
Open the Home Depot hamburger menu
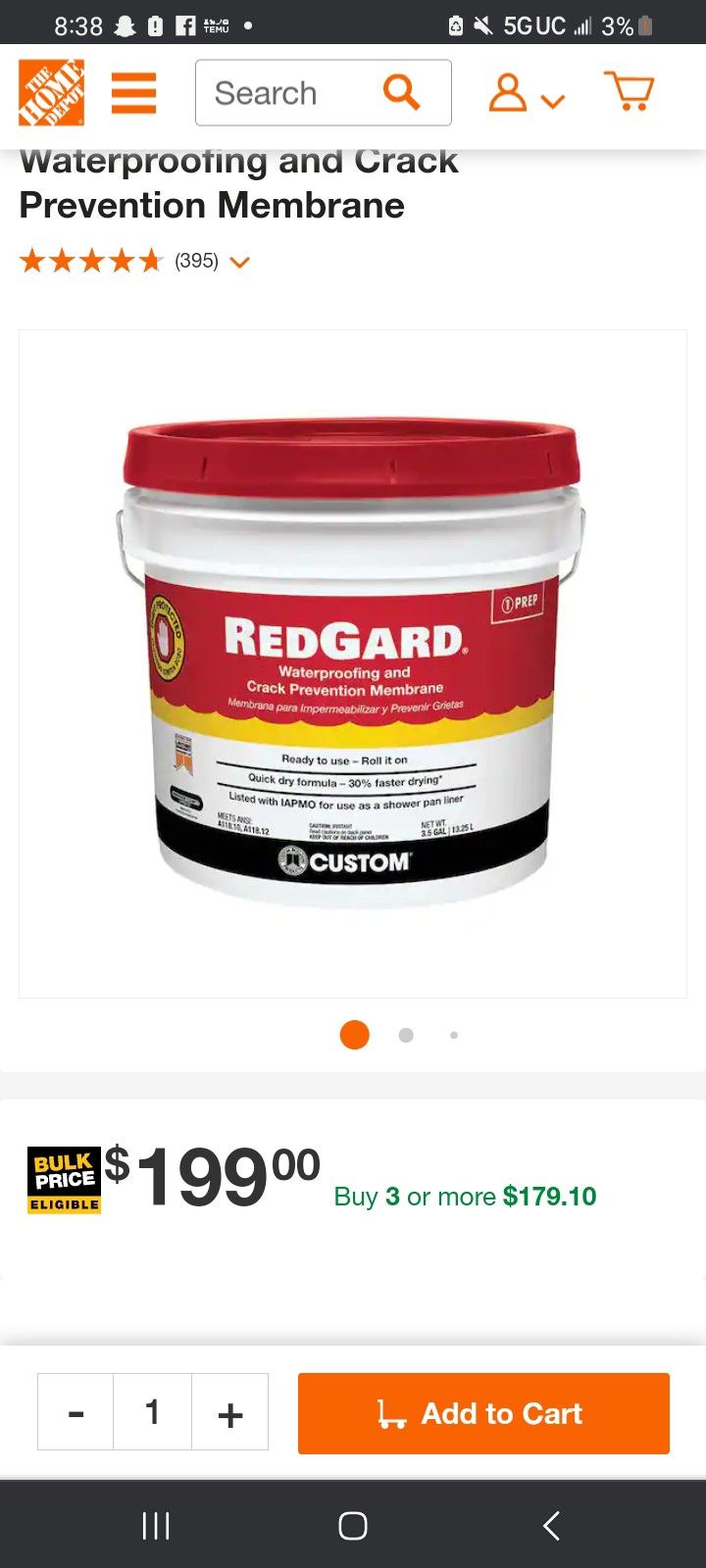(x=133, y=93)
